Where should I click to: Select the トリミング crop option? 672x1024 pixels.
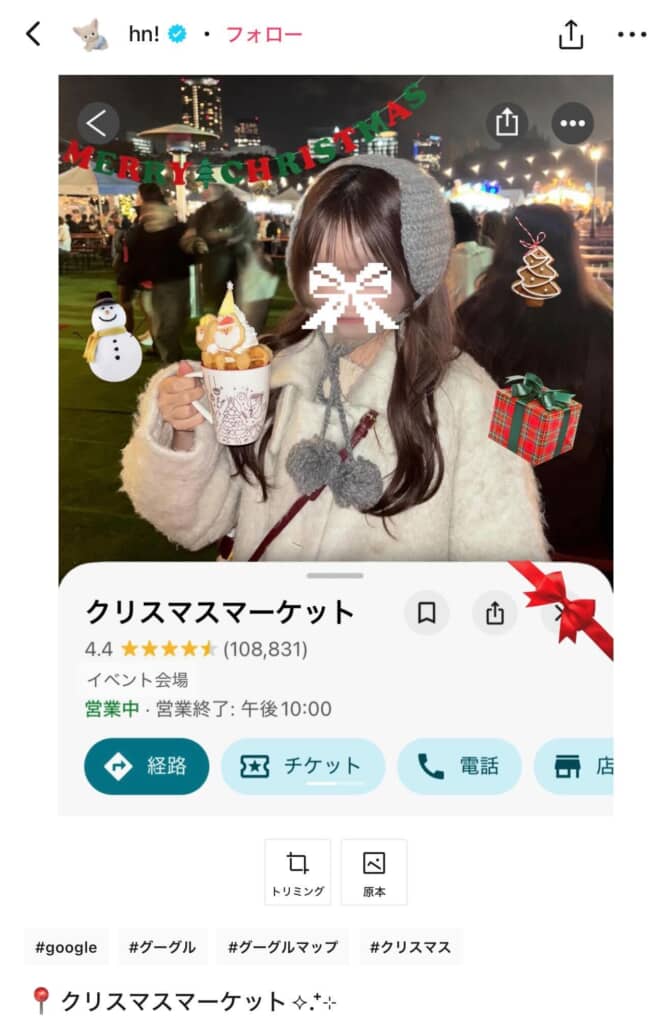[297, 872]
